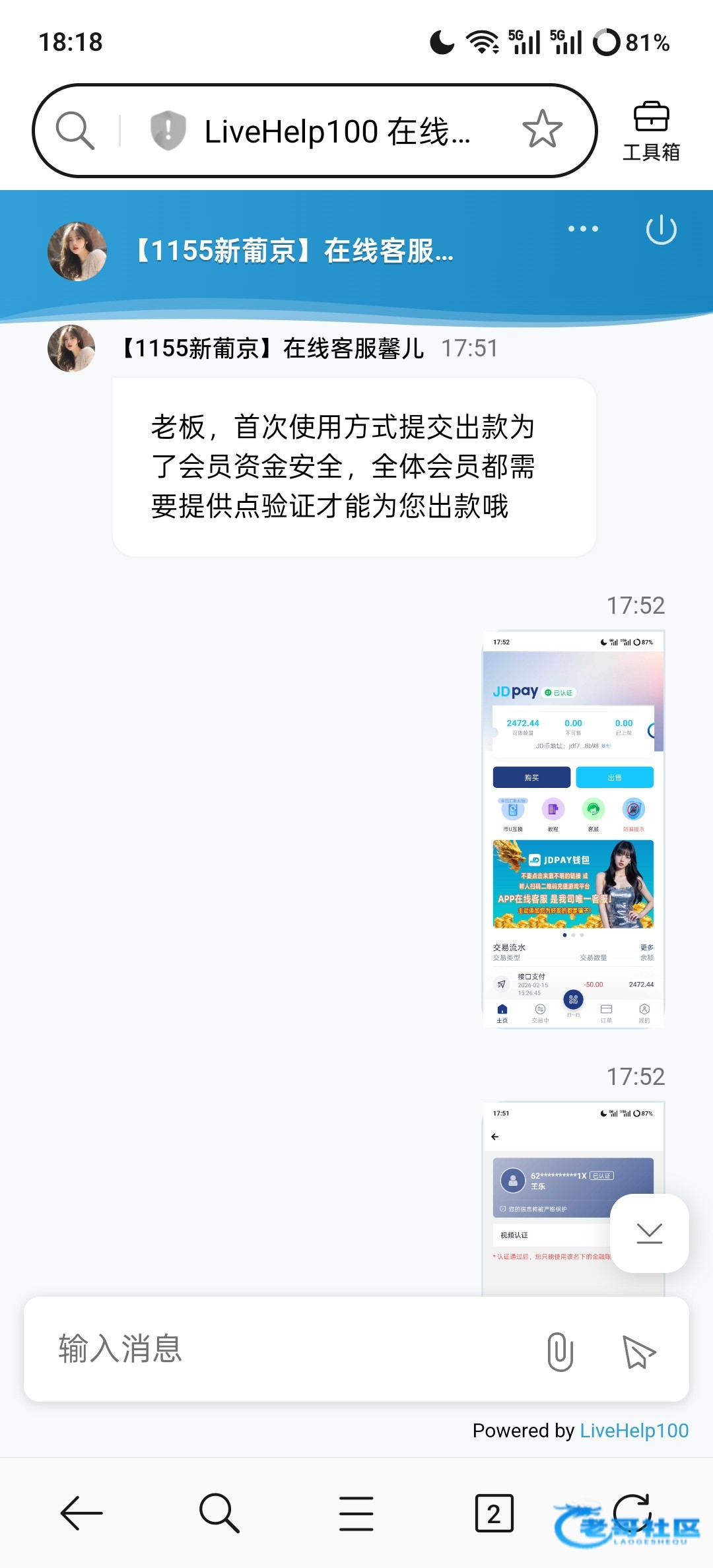Tap the browser address bar search icon
Viewport: 713px width, 1568px height.
pos(75,131)
